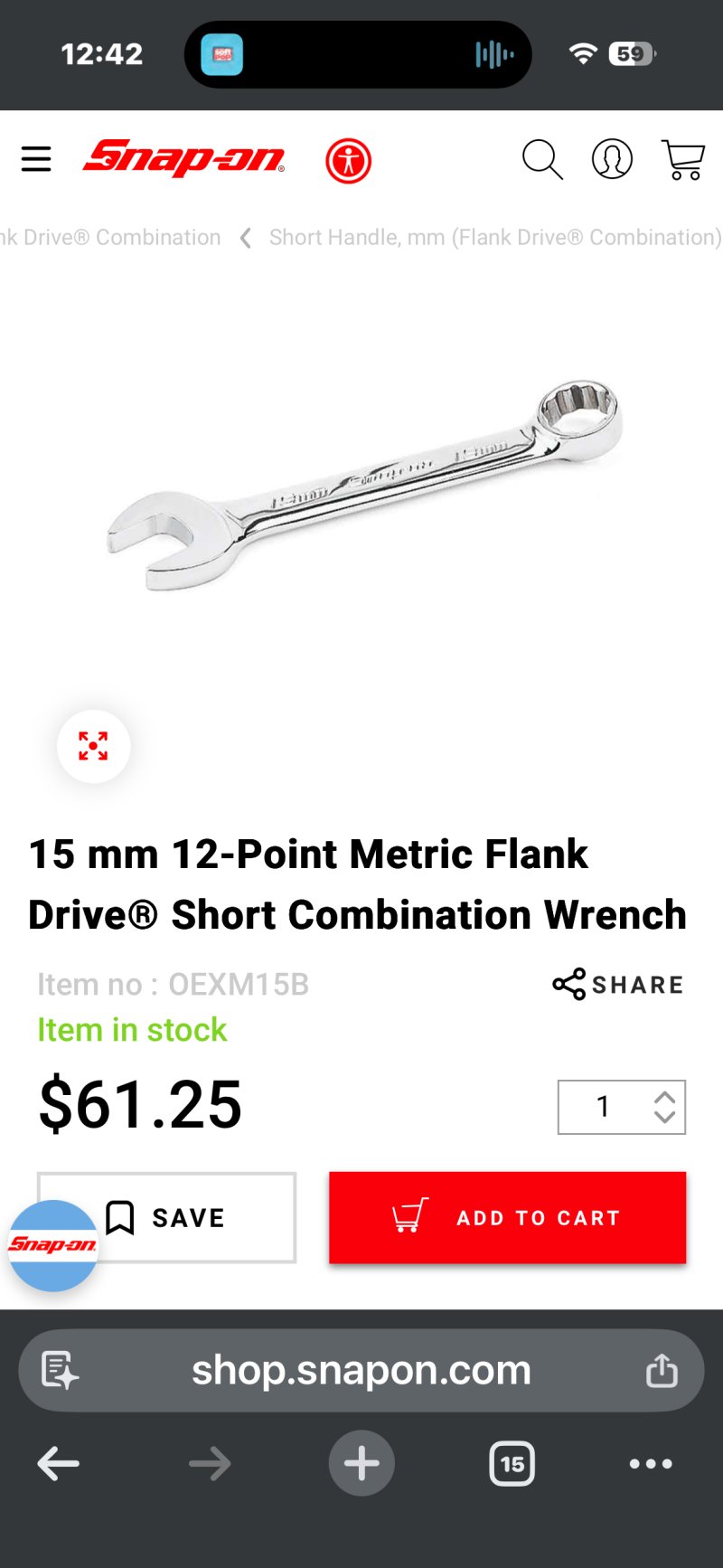The width and height of the screenshot is (723, 1568).
Task: Decrease quantity with the down arrow
Action: pyautogui.click(x=664, y=1117)
